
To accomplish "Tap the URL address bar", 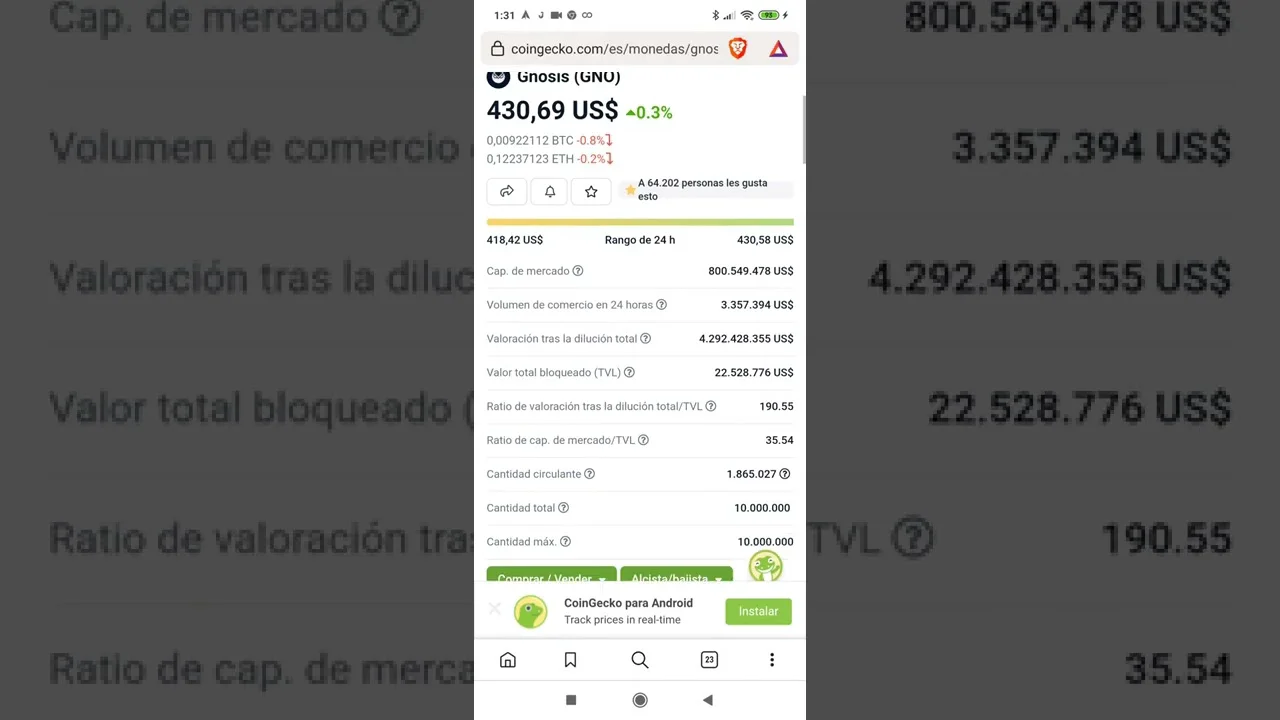I will [612, 49].
